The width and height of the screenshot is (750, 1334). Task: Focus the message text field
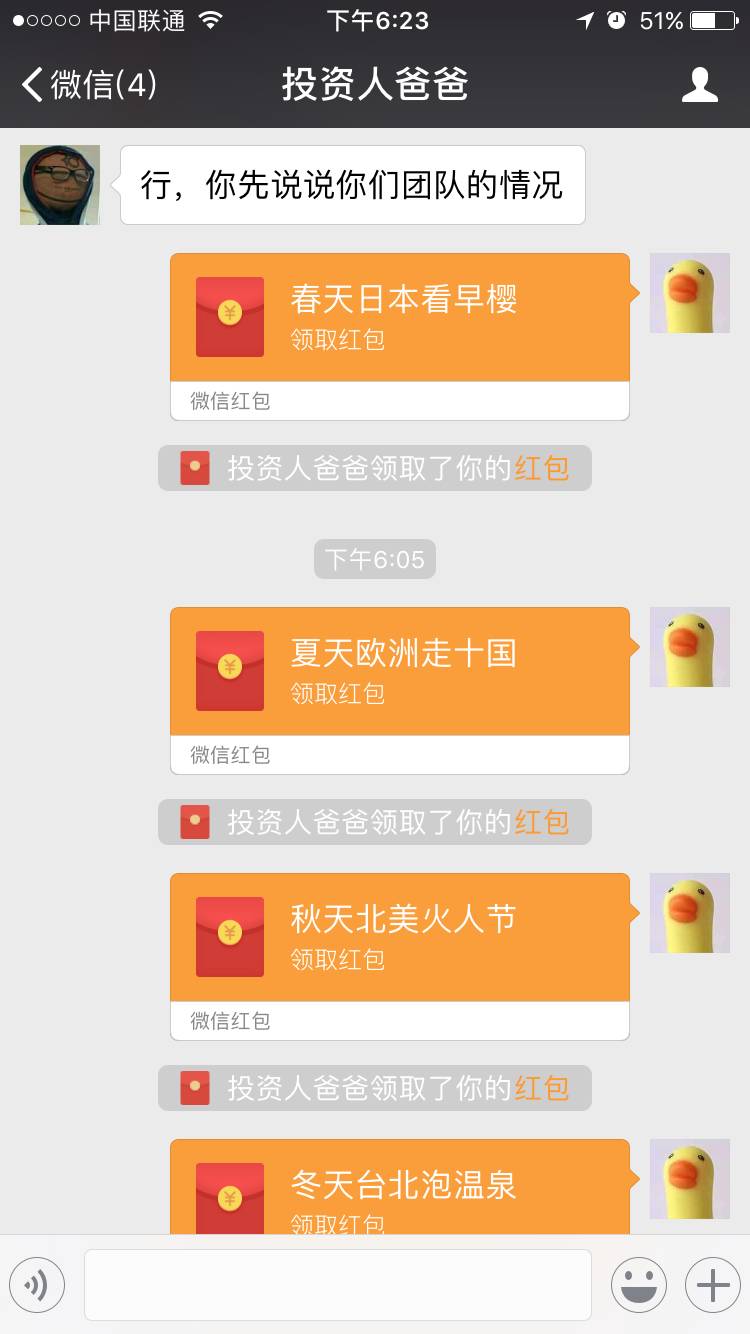pyautogui.click(x=337, y=1284)
